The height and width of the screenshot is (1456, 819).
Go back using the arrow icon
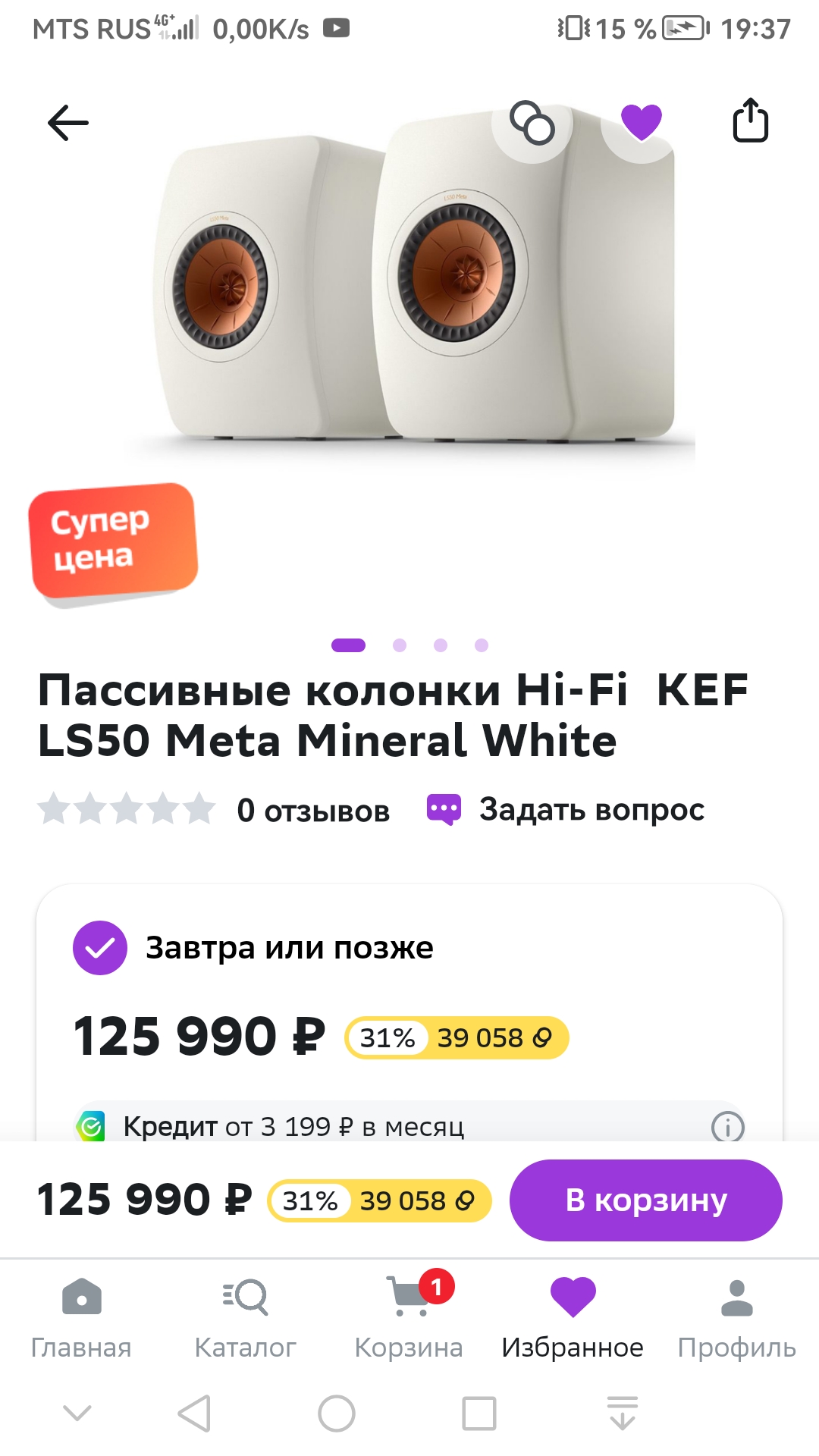point(68,123)
